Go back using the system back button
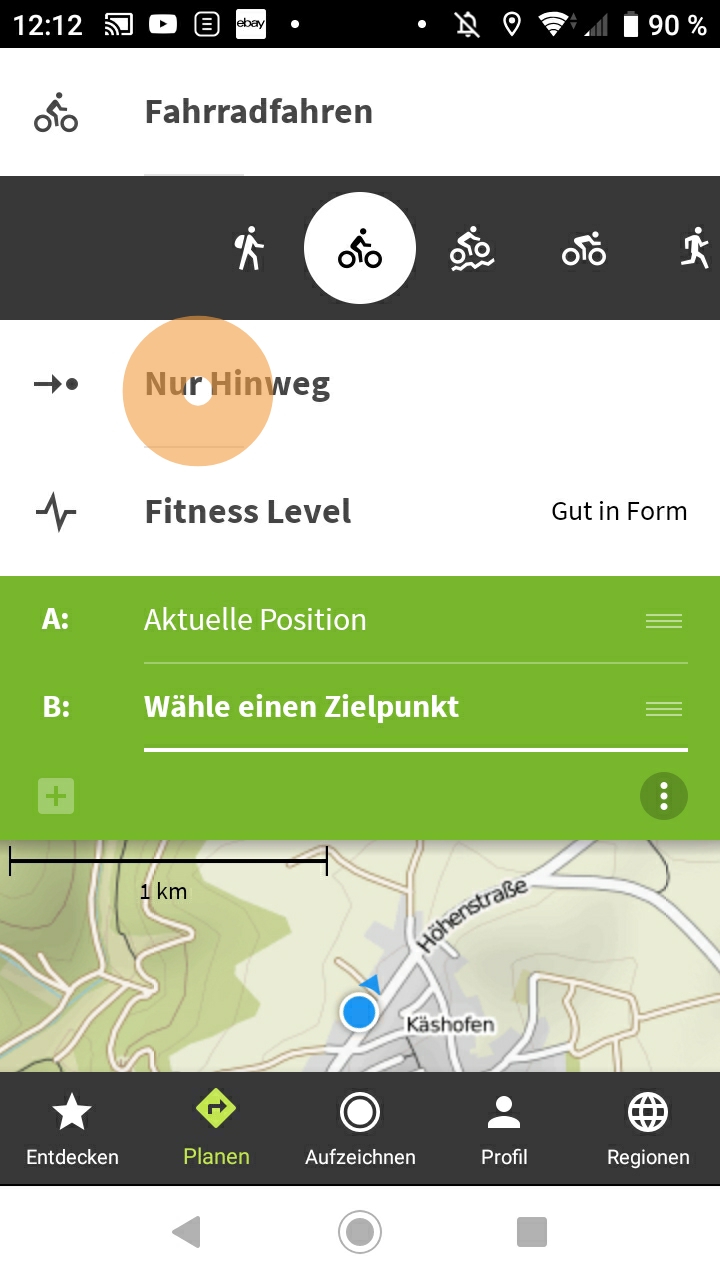The width and height of the screenshot is (720, 1280). point(186,1232)
